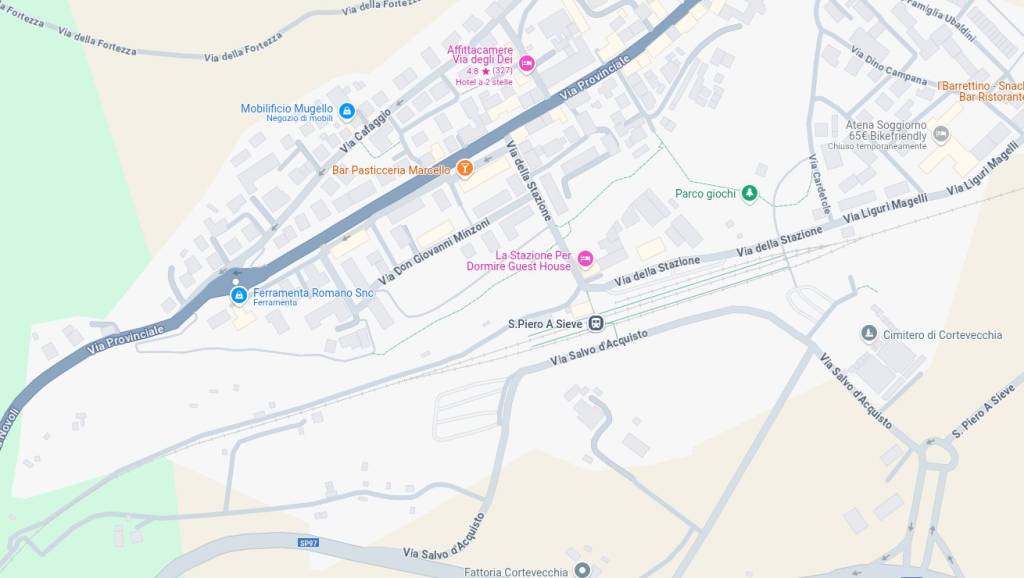The image size is (1024, 578).
Task: Open Cimitero di Cortevecchia marker
Action: pyautogui.click(x=869, y=334)
